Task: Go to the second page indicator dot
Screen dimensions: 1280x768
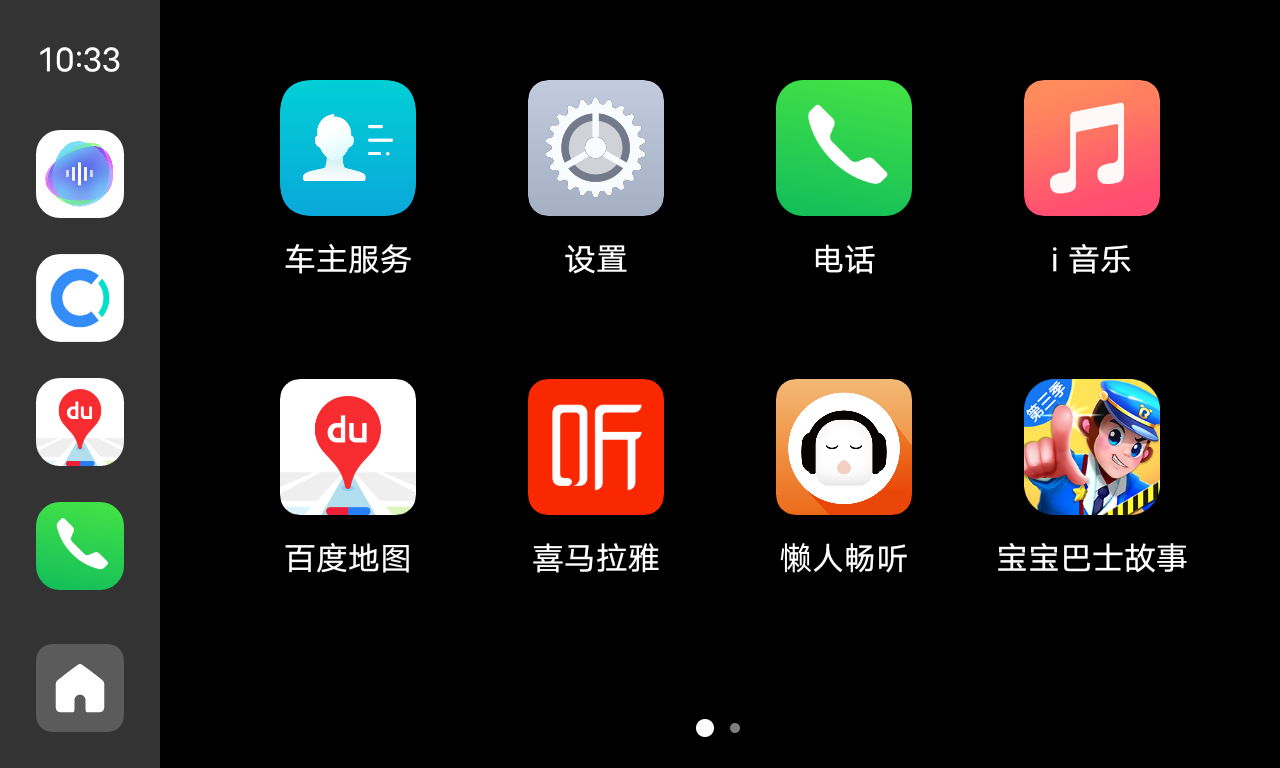Action: pyautogui.click(x=735, y=728)
